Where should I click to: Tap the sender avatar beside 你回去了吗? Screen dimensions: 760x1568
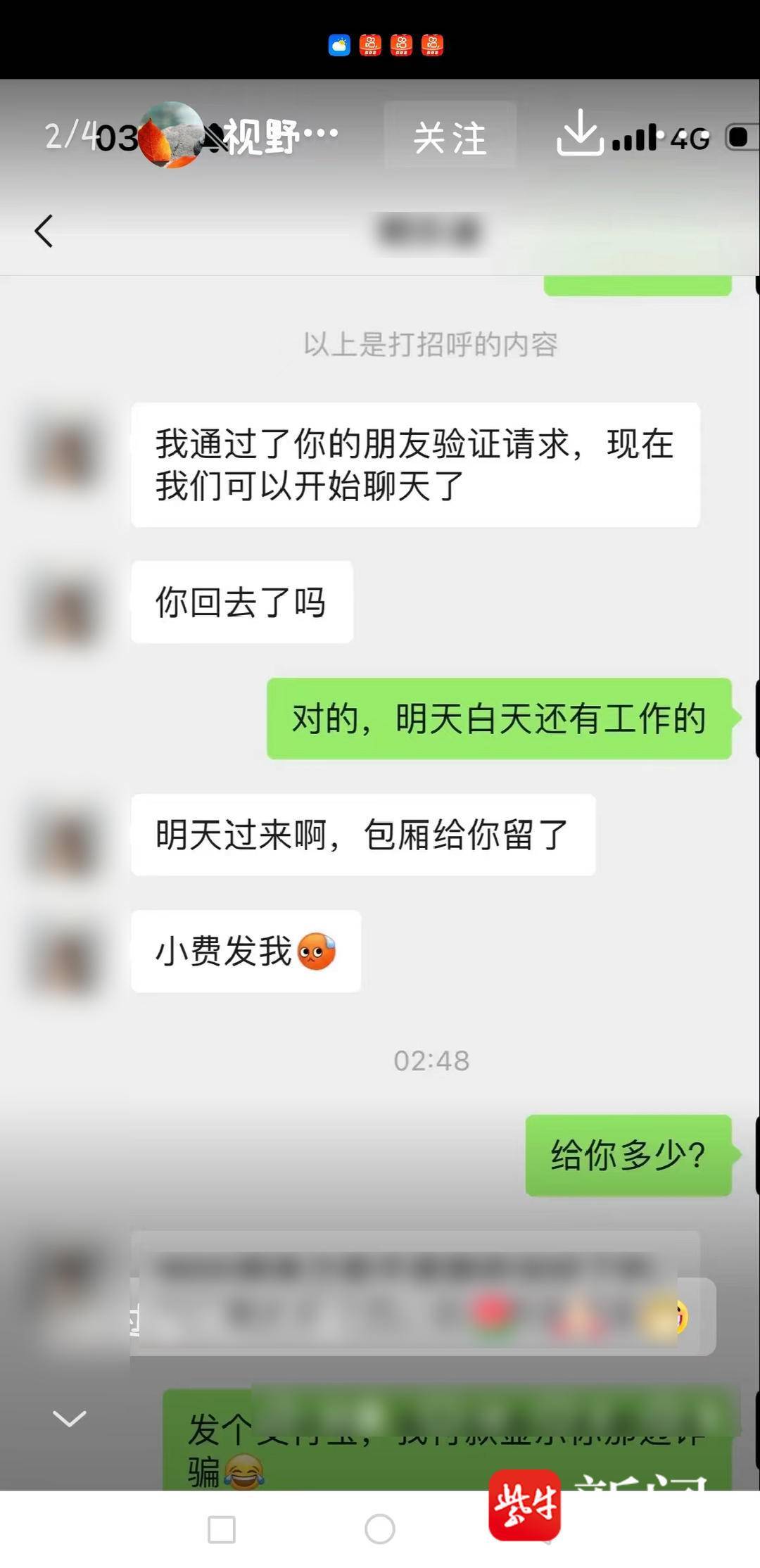coord(62,602)
